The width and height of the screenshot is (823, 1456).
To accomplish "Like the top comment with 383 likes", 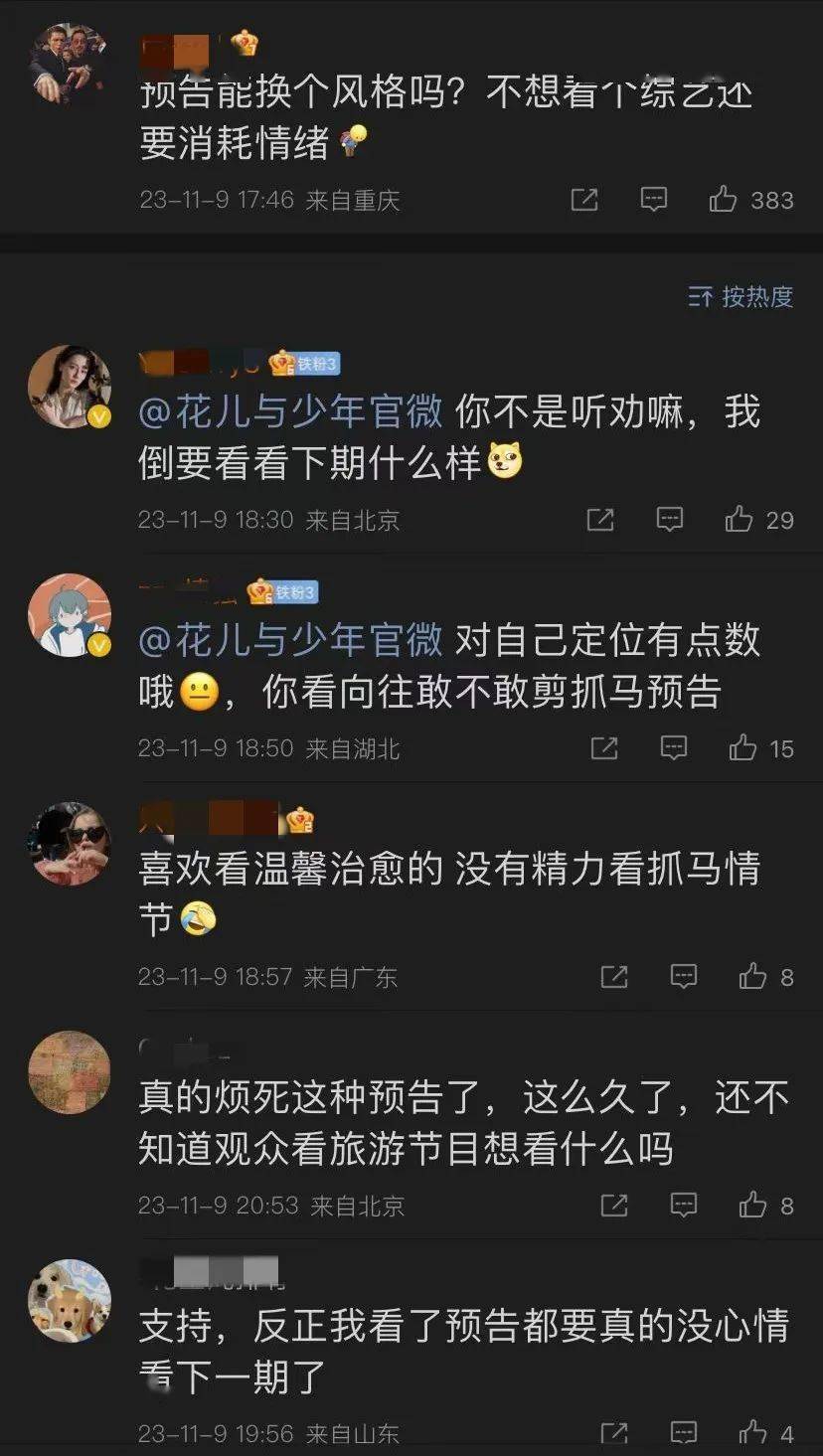I will point(724,200).
